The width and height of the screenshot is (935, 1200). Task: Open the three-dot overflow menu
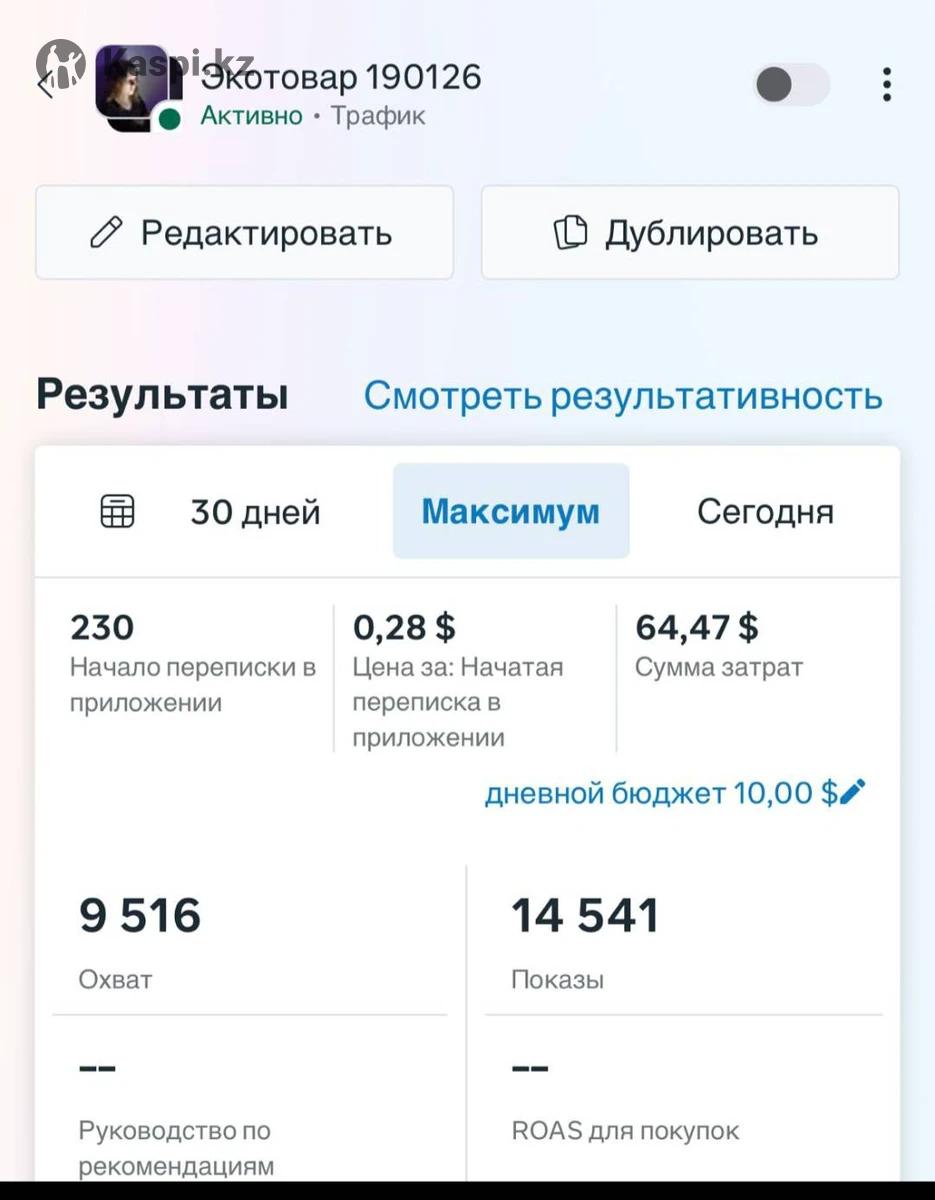point(886,85)
